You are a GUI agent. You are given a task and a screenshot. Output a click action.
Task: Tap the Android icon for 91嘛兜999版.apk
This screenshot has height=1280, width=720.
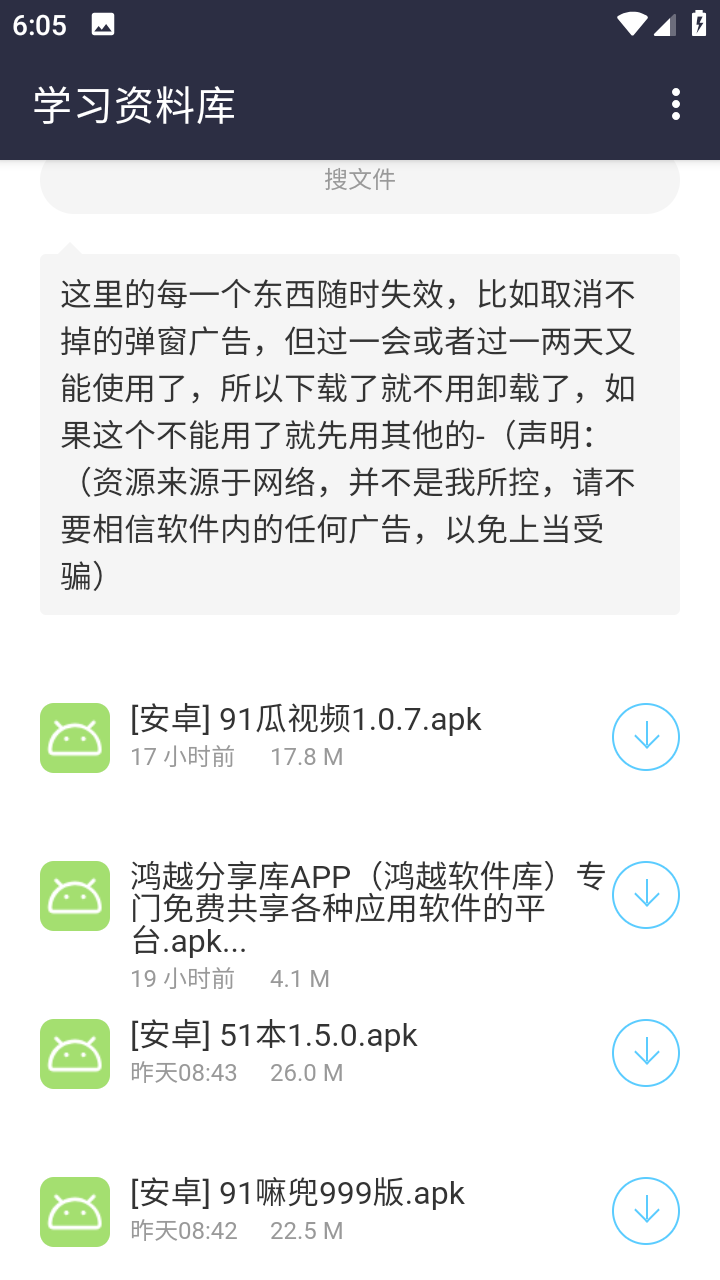(74, 1211)
